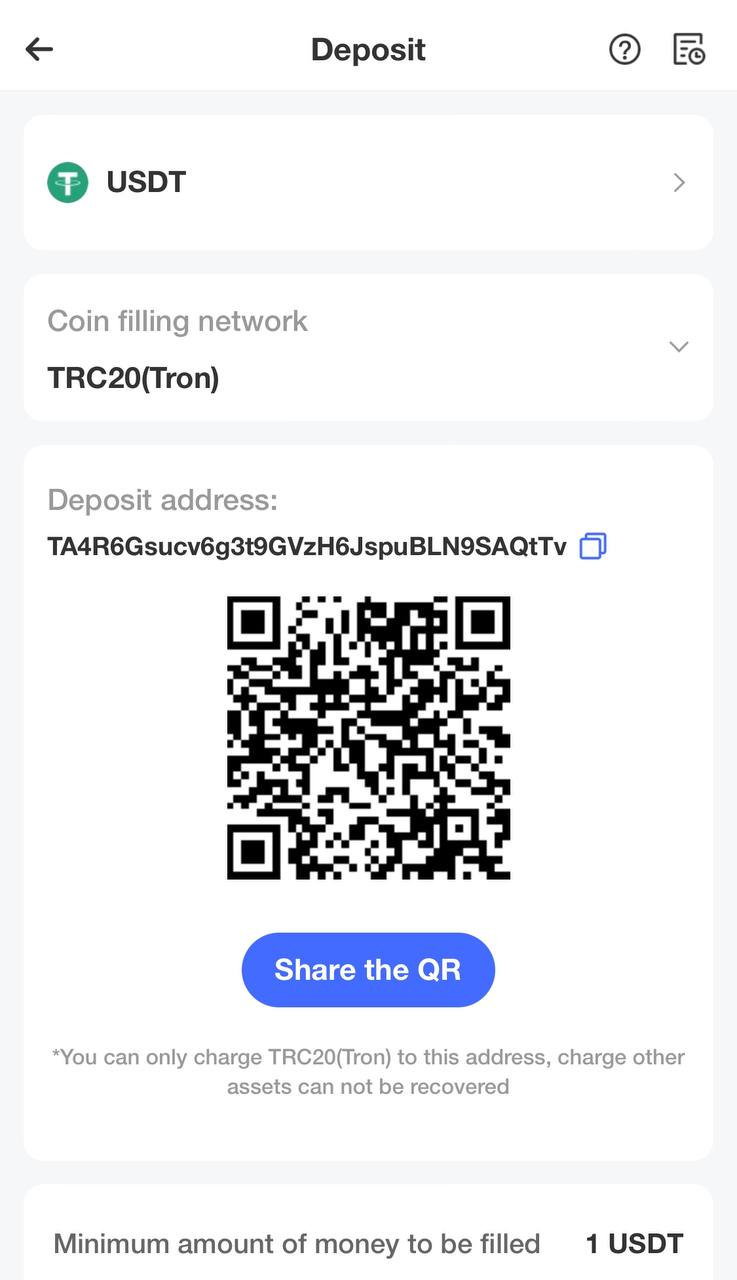
Task: Go back from the Deposit screen
Action: pos(39,49)
